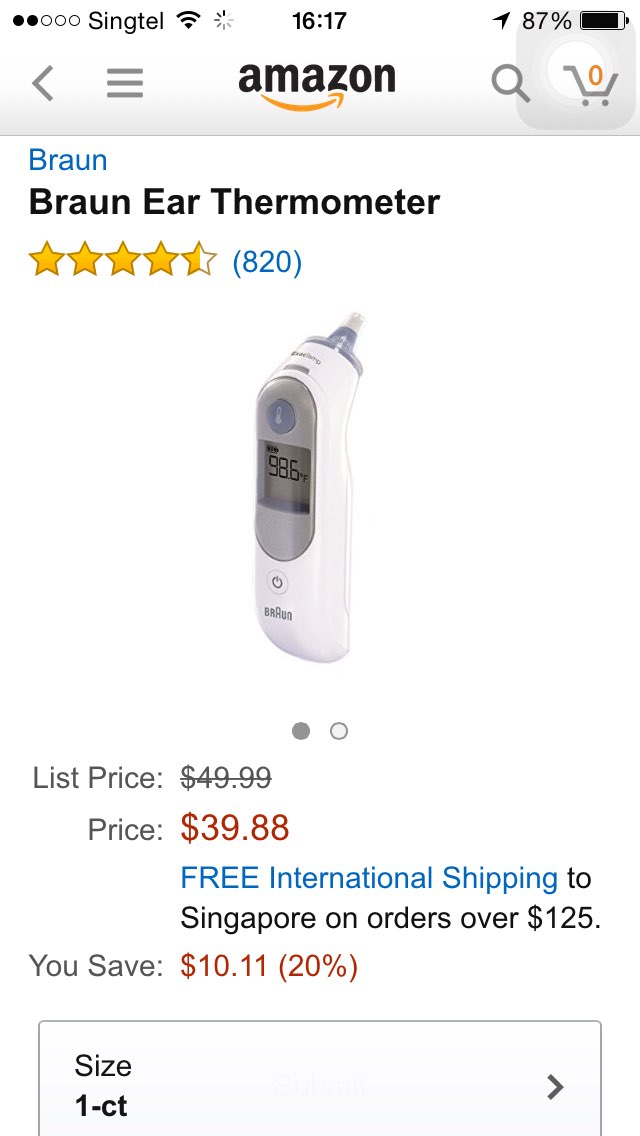Open the hamburger navigation menu
This screenshot has height=1136, width=640.
pos(125,83)
